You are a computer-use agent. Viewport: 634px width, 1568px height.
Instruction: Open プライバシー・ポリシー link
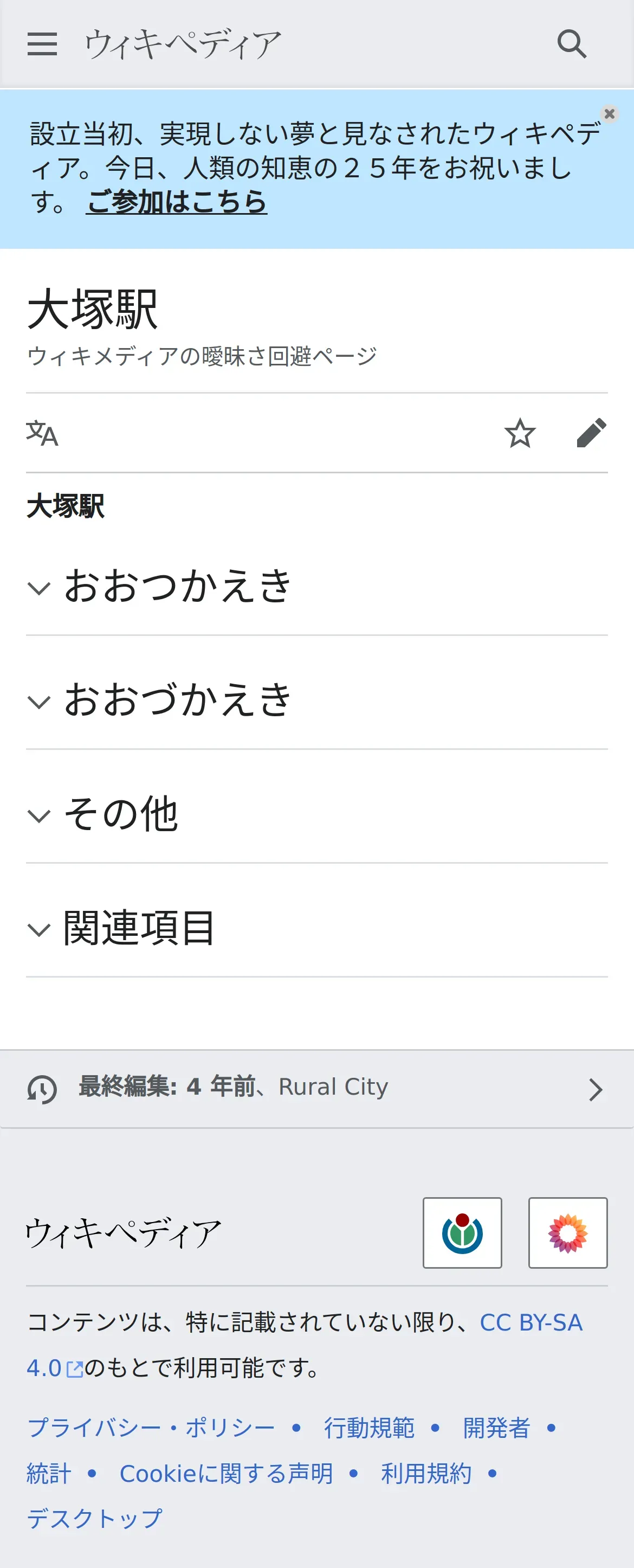pyautogui.click(x=151, y=1428)
